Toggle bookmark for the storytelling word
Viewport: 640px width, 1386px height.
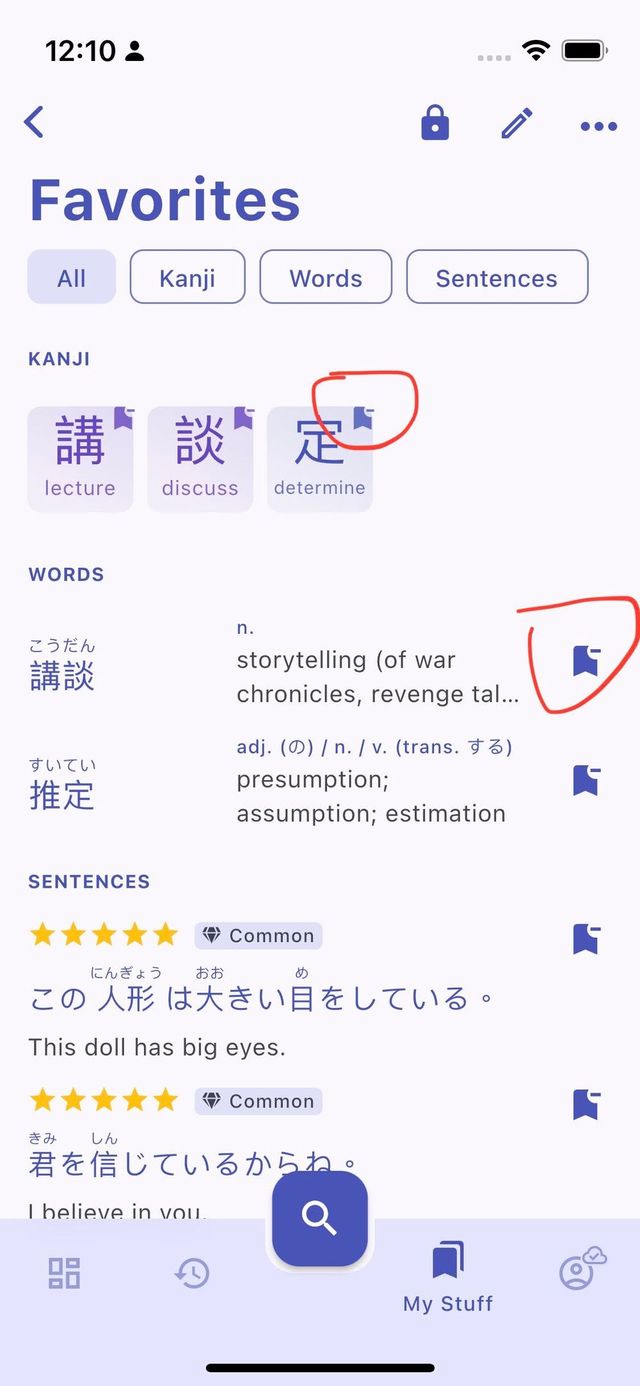[x=586, y=661]
